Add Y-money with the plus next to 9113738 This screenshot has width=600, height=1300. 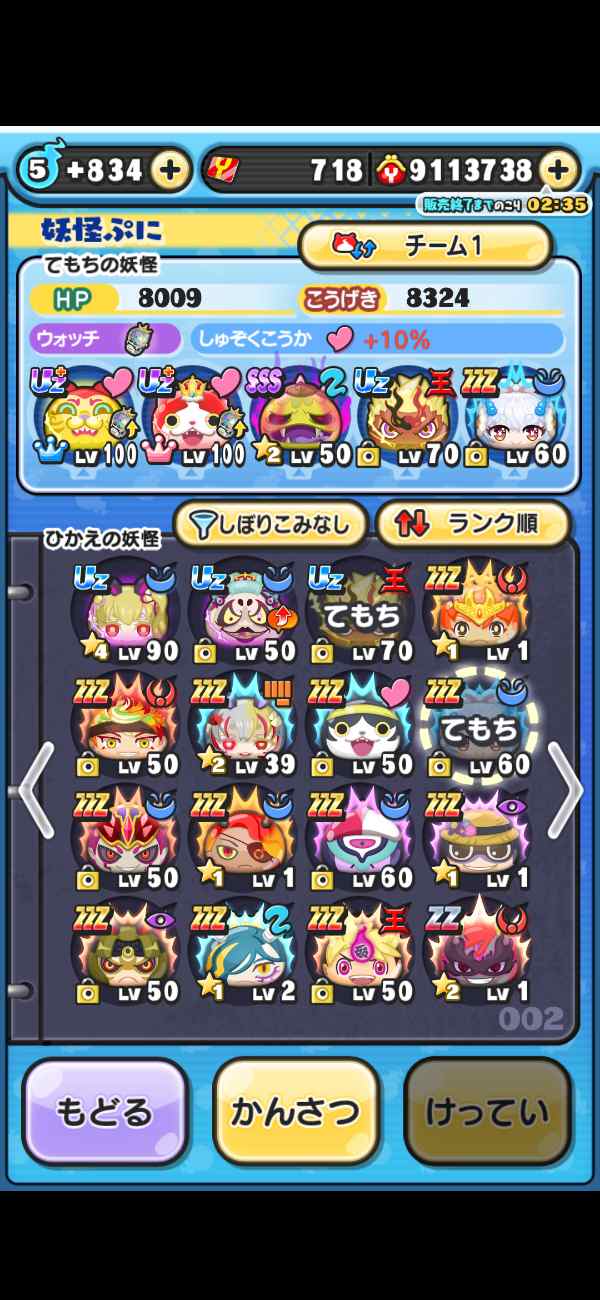[x=558, y=171]
